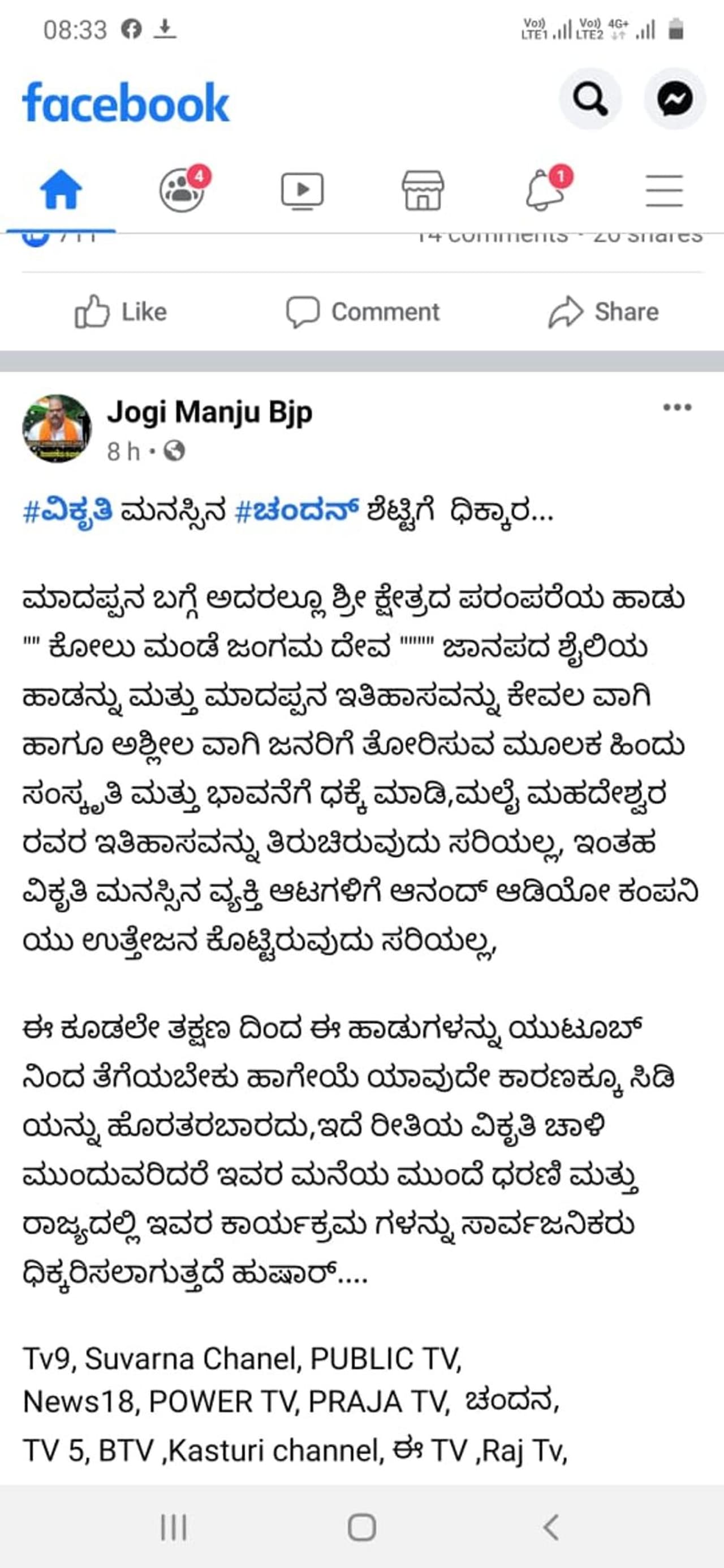The height and width of the screenshot is (1568, 724).
Task: Go back using system navigation
Action: [x=550, y=1526]
